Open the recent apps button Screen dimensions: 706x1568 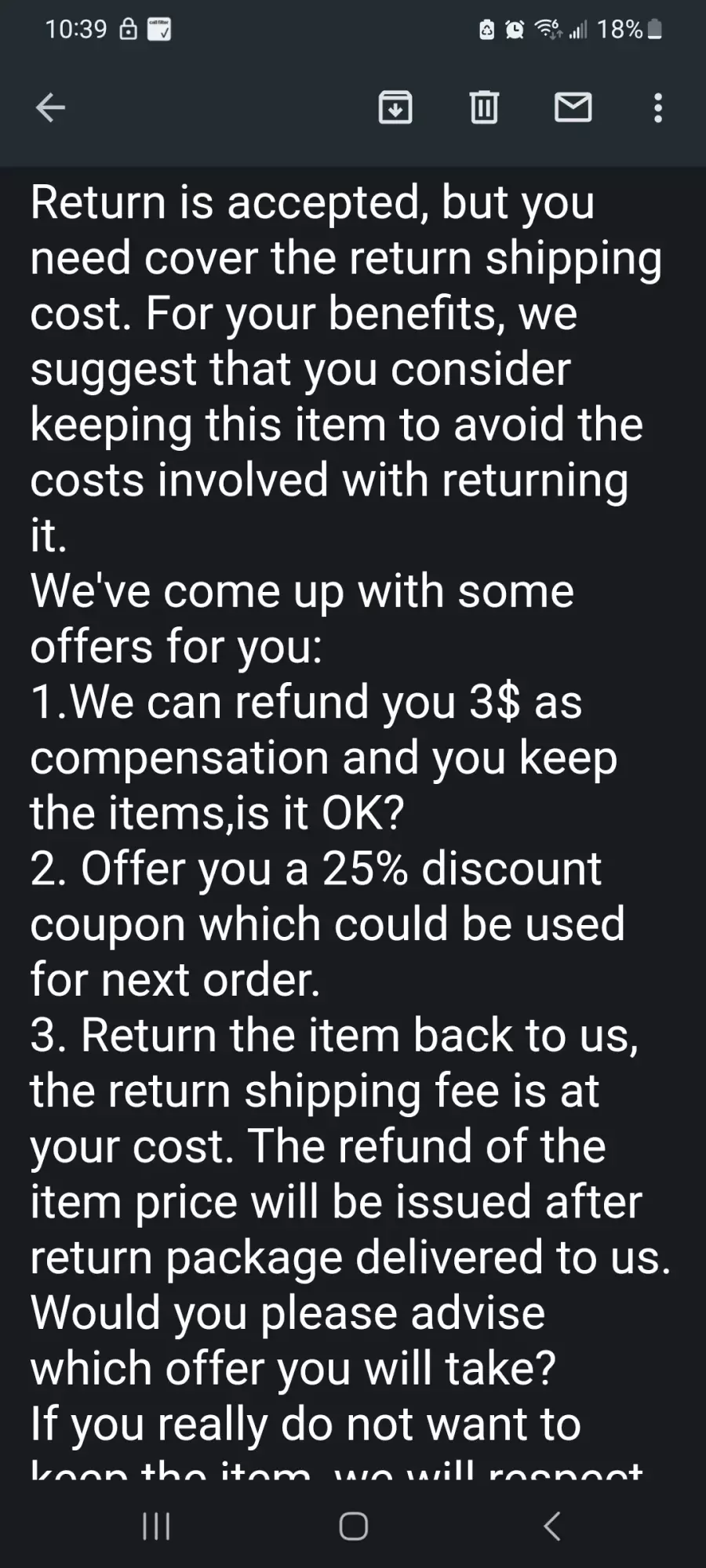coord(156,1526)
